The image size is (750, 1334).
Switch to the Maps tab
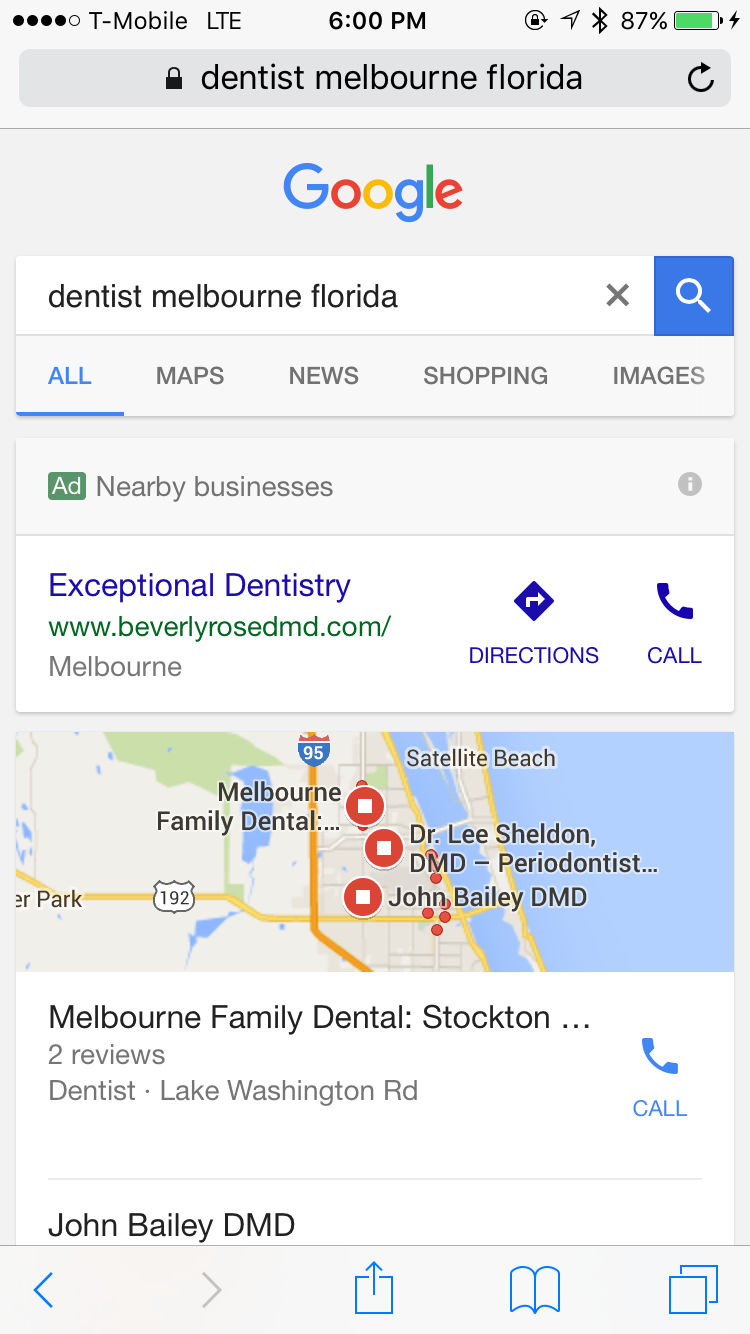(x=190, y=376)
